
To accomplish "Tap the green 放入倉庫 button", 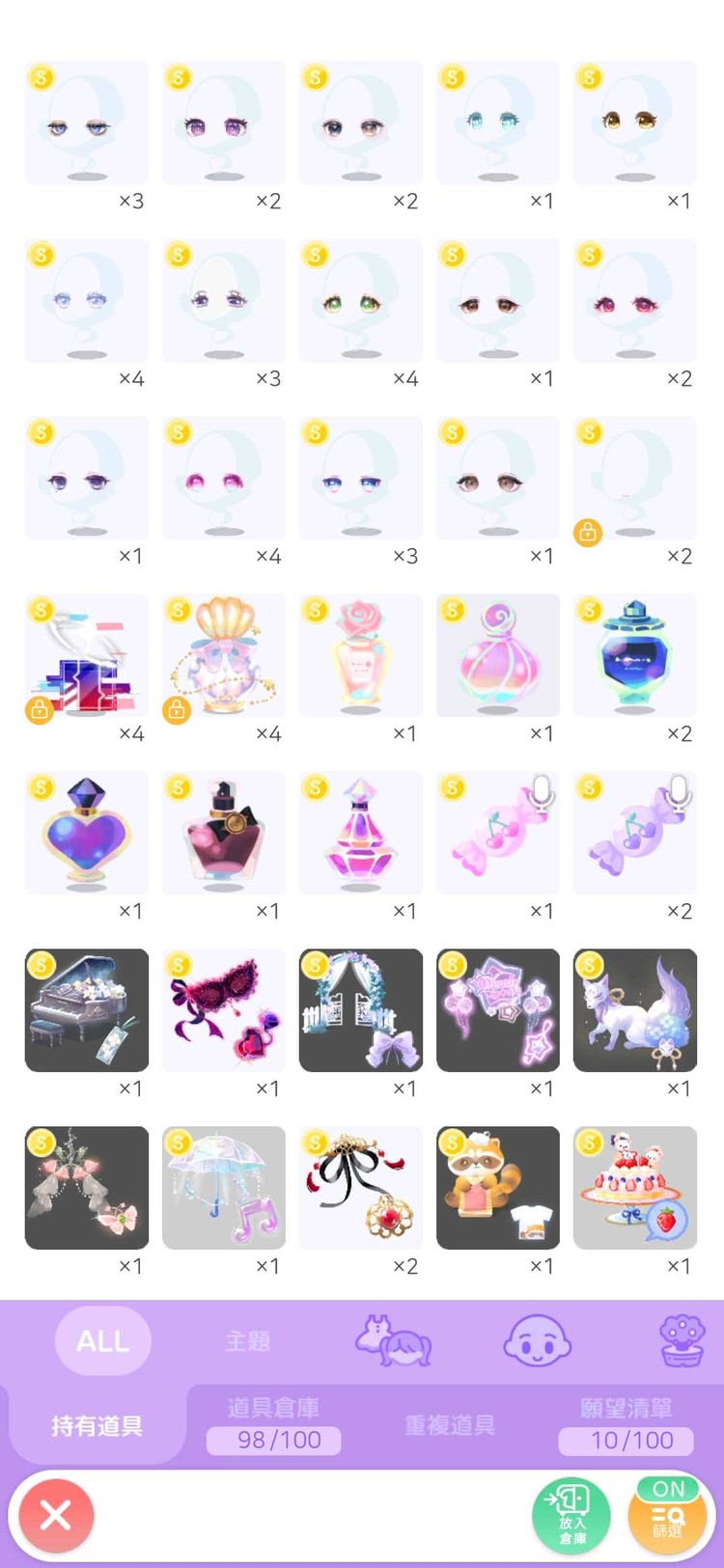I will (571, 1516).
